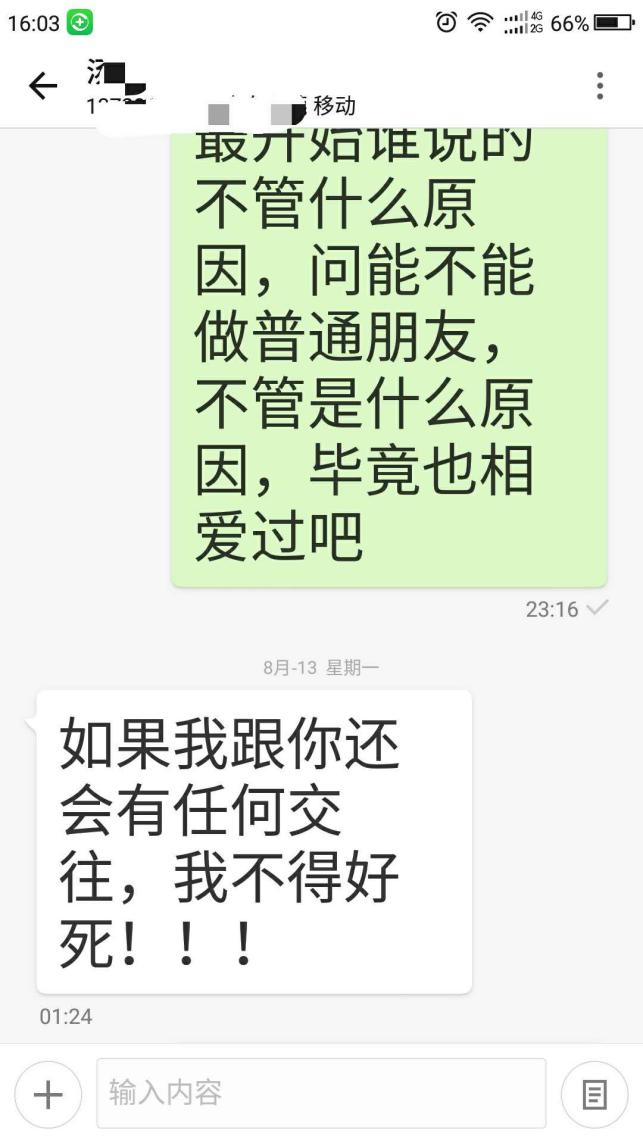Image resolution: width=643 pixels, height=1143 pixels.
Task: Tap the plus attachment button
Action: (x=48, y=1094)
